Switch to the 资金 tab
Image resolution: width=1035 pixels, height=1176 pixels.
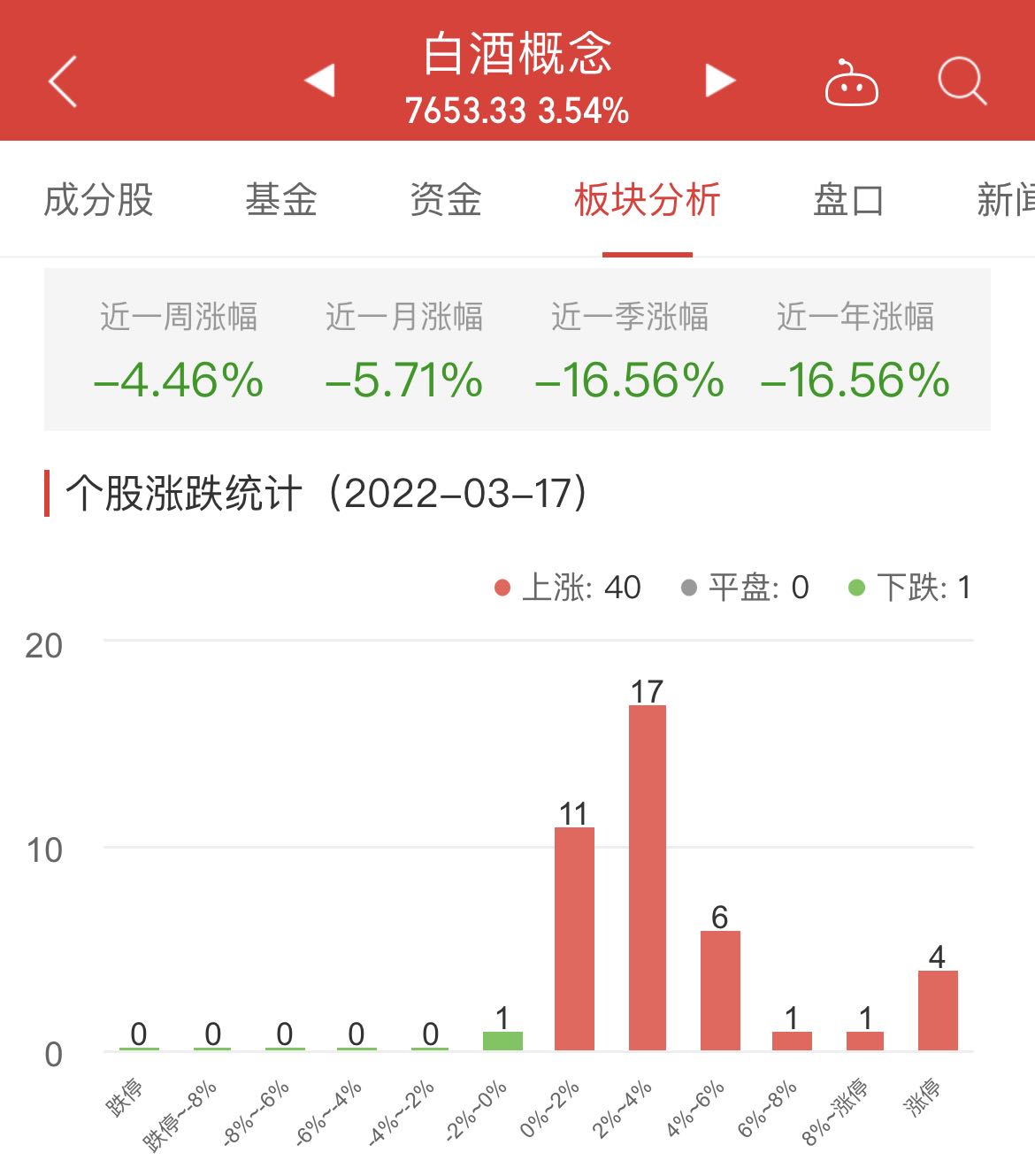[x=446, y=200]
